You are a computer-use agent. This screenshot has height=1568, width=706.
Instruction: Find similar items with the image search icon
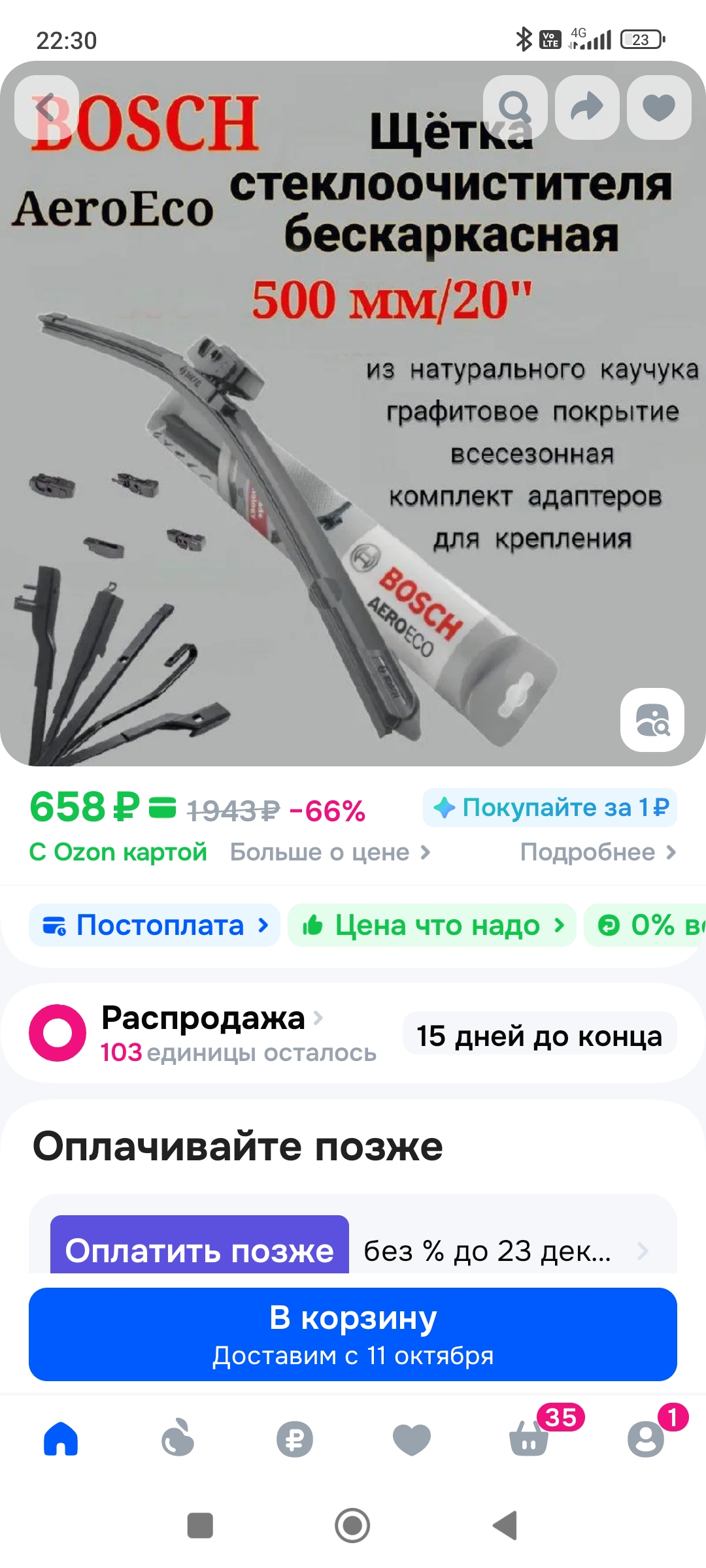(x=652, y=719)
